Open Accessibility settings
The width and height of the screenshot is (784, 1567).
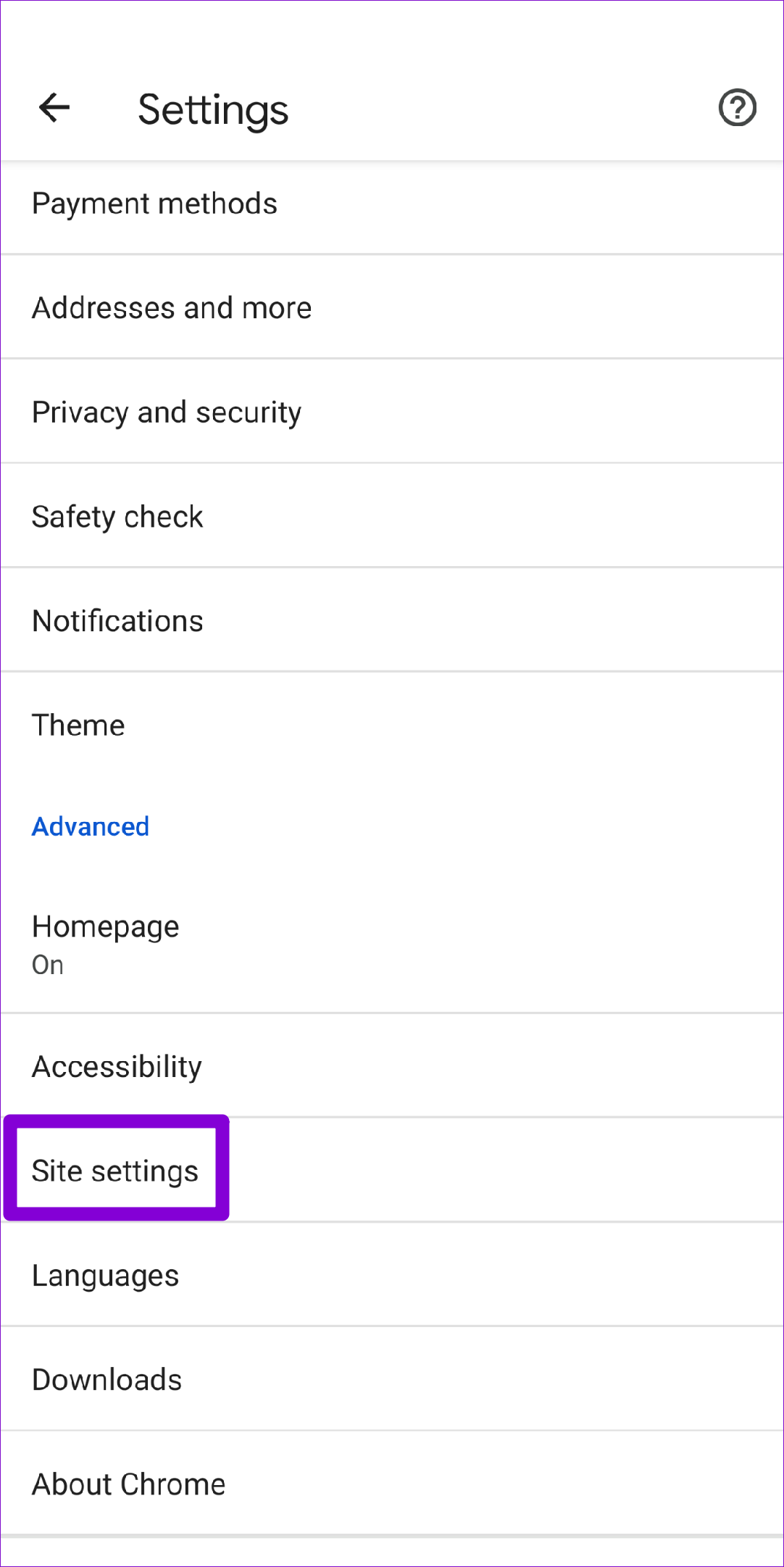(x=392, y=1067)
